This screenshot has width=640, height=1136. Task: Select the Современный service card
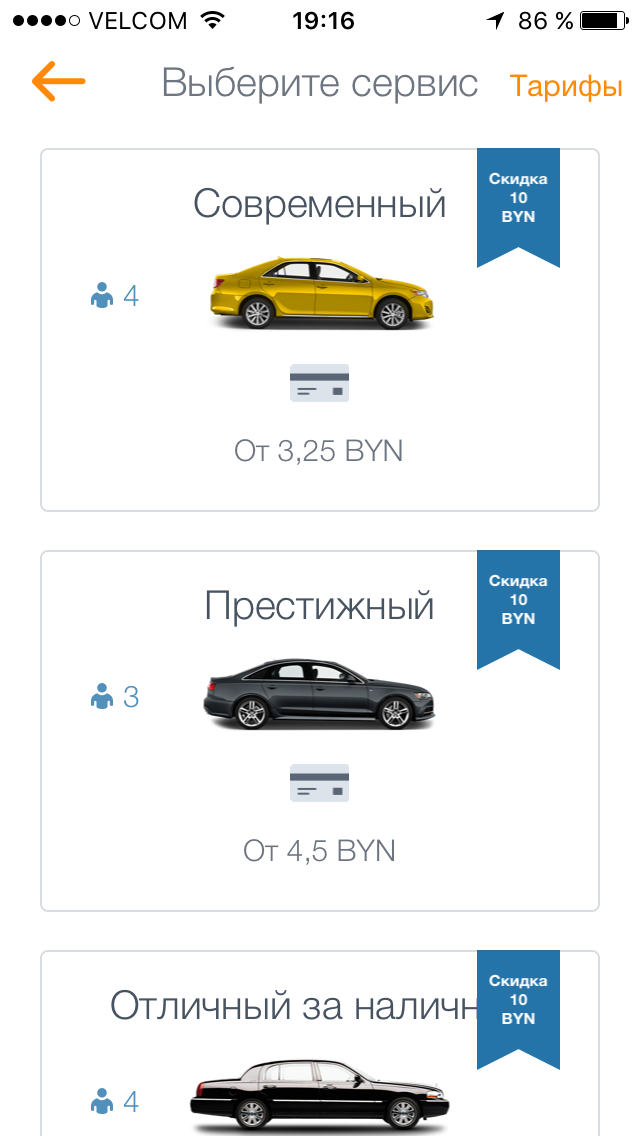tap(319, 330)
